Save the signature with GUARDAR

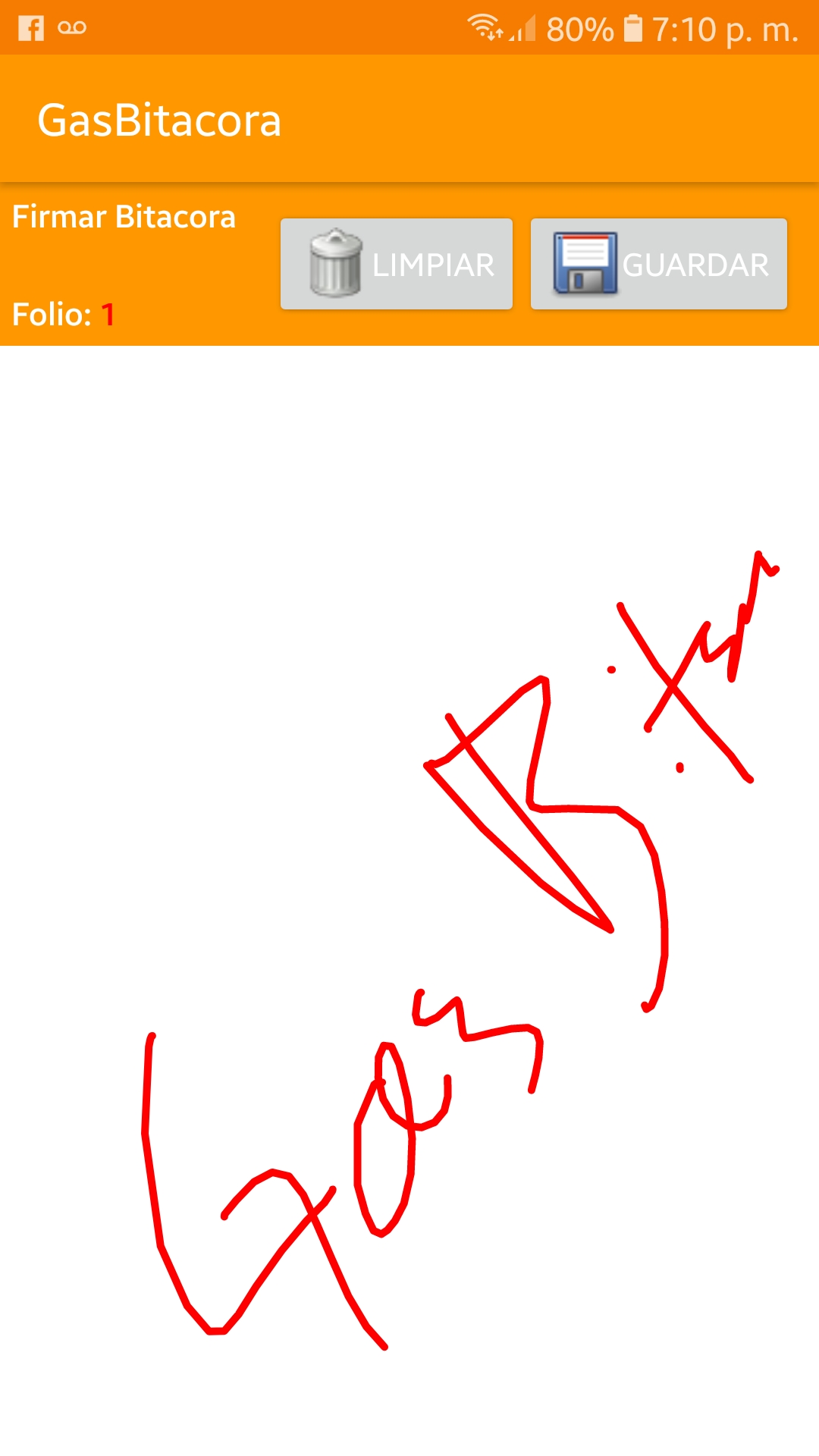pyautogui.click(x=658, y=264)
